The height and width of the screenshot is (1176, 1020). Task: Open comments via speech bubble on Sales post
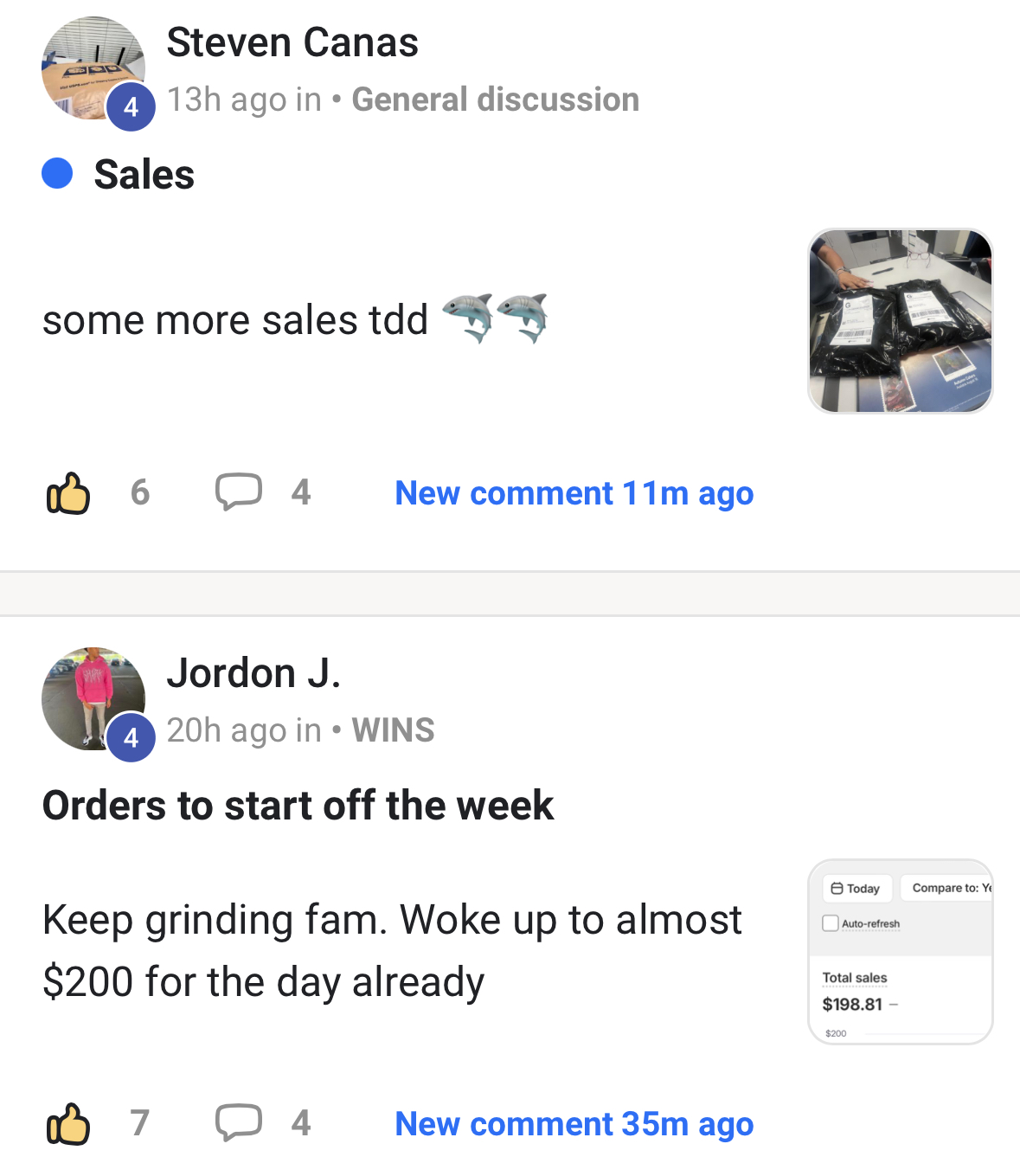click(x=241, y=492)
